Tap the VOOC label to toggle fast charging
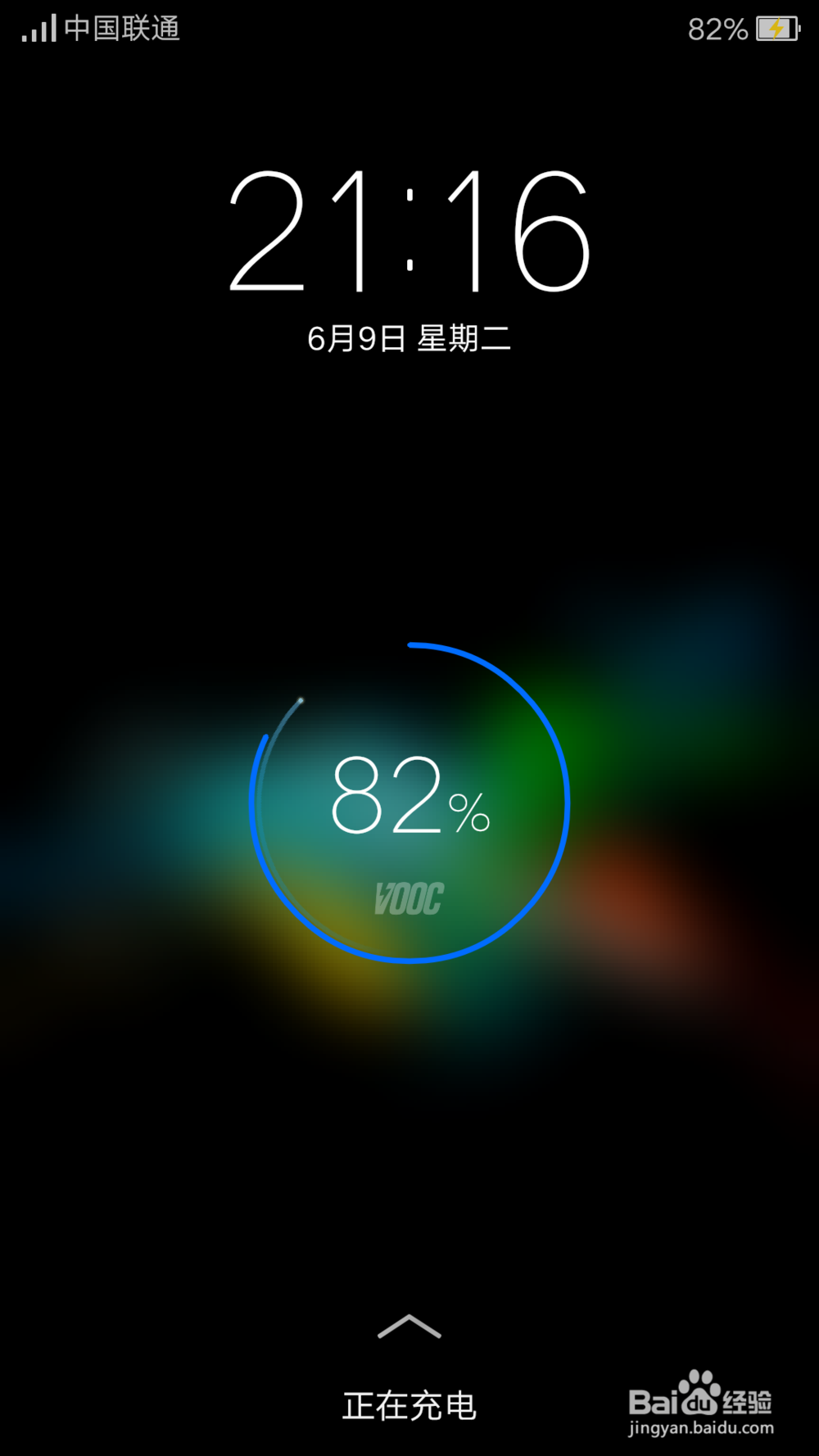Screen dimensions: 819x1456 (x=408, y=899)
